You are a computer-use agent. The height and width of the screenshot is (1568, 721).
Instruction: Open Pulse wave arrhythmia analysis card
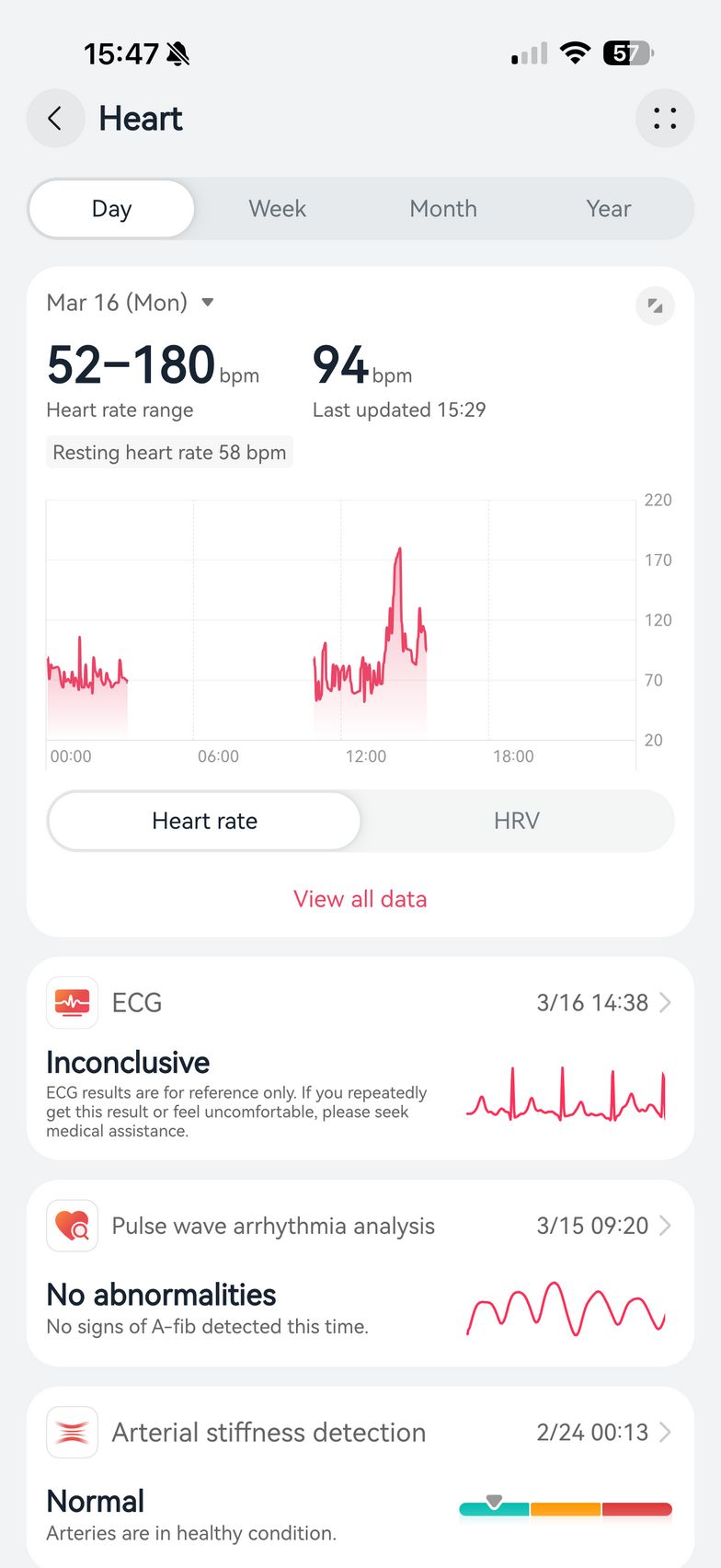click(360, 1274)
